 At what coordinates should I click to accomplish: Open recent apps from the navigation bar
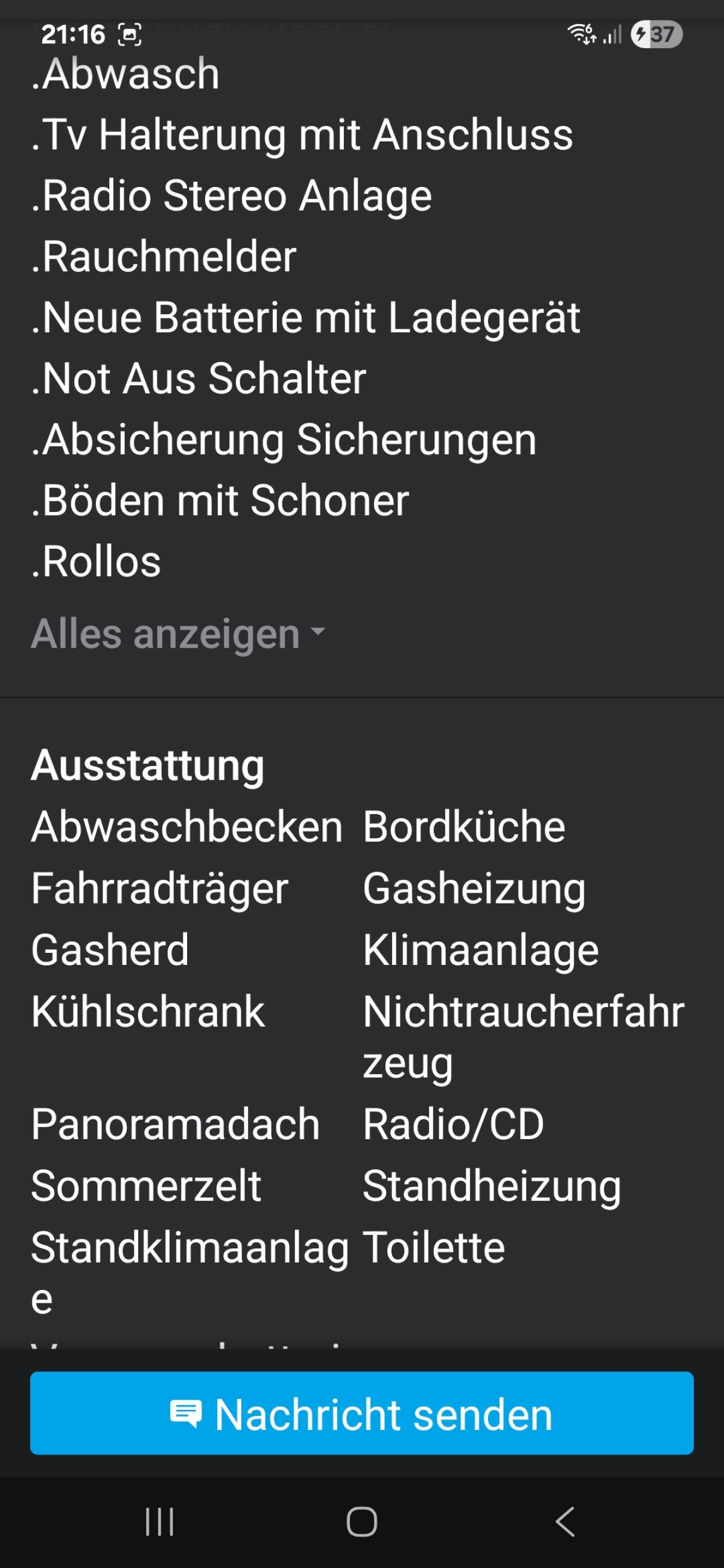click(159, 1522)
